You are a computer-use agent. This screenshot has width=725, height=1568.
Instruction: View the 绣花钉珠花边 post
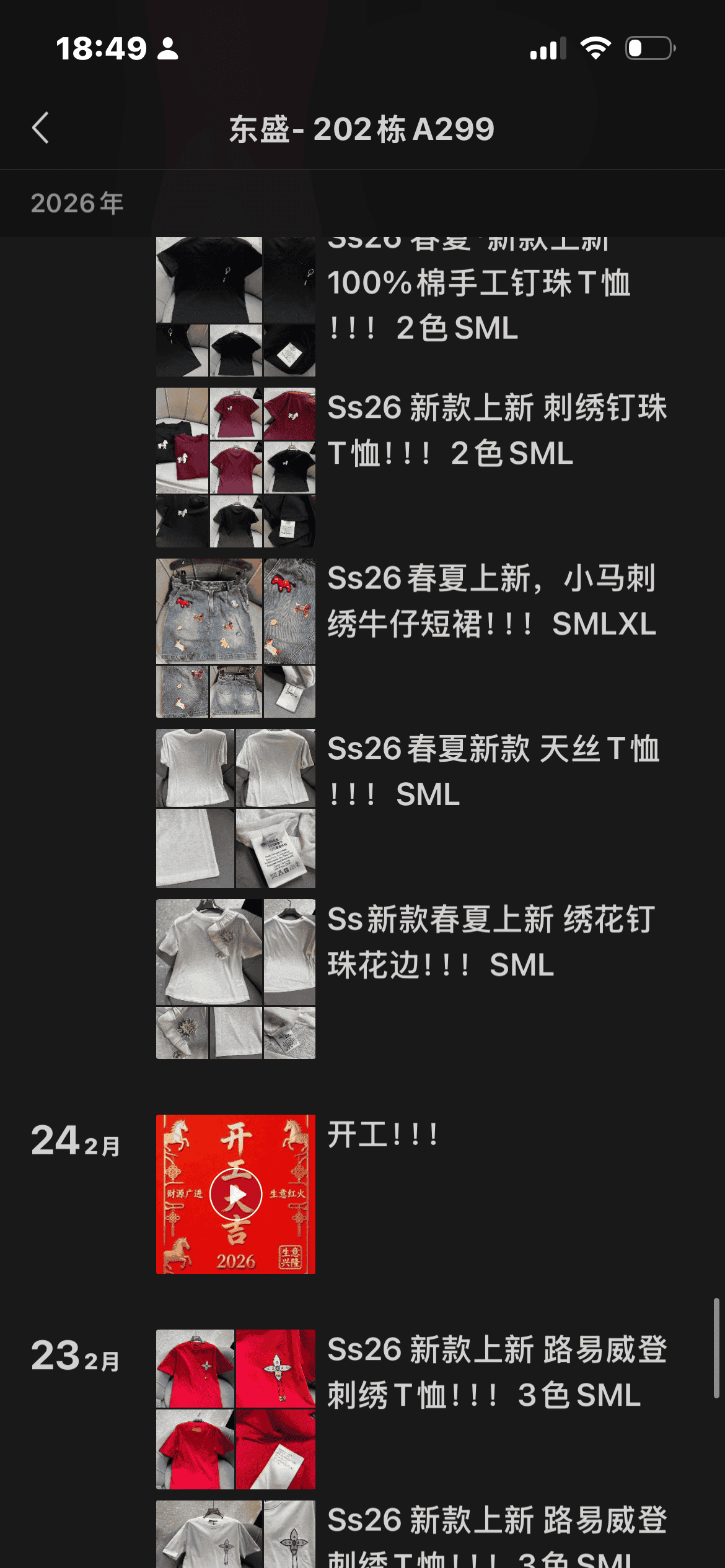(x=491, y=942)
